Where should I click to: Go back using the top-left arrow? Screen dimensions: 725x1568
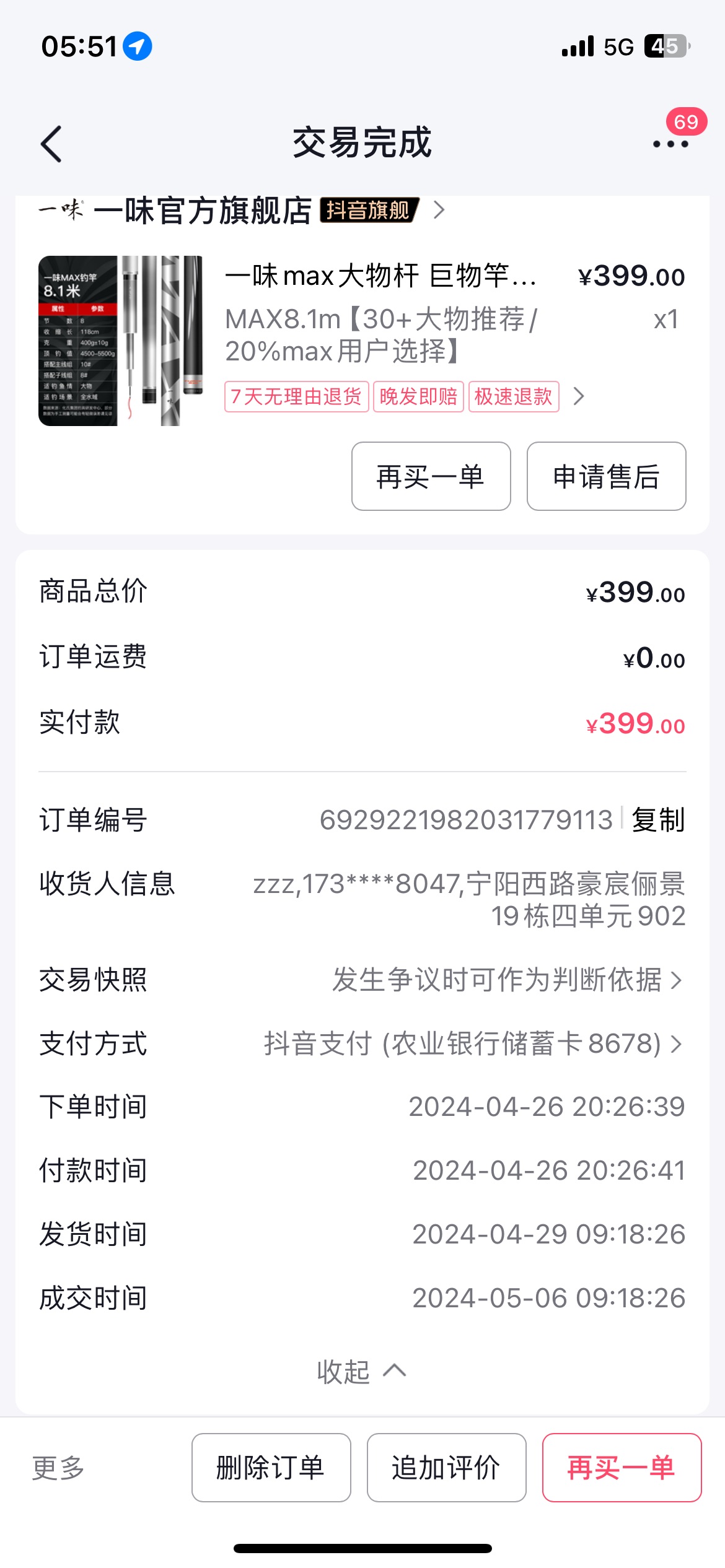51,144
